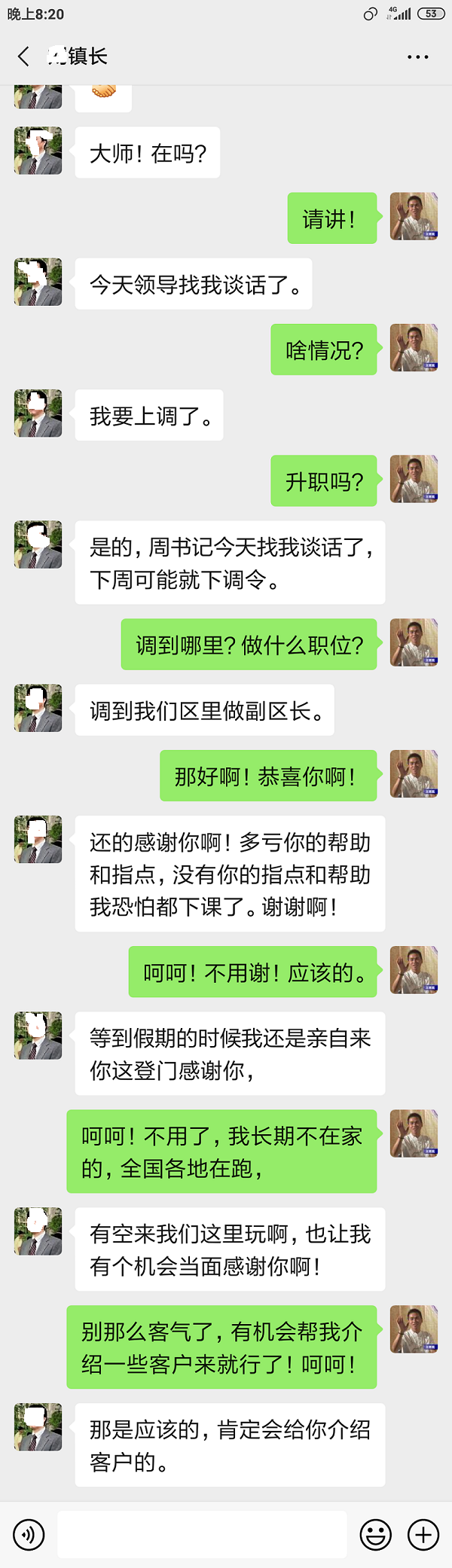Open contact avatar beside 大师！在吗？
This screenshot has height=1568, width=452.
pyautogui.click(x=38, y=151)
